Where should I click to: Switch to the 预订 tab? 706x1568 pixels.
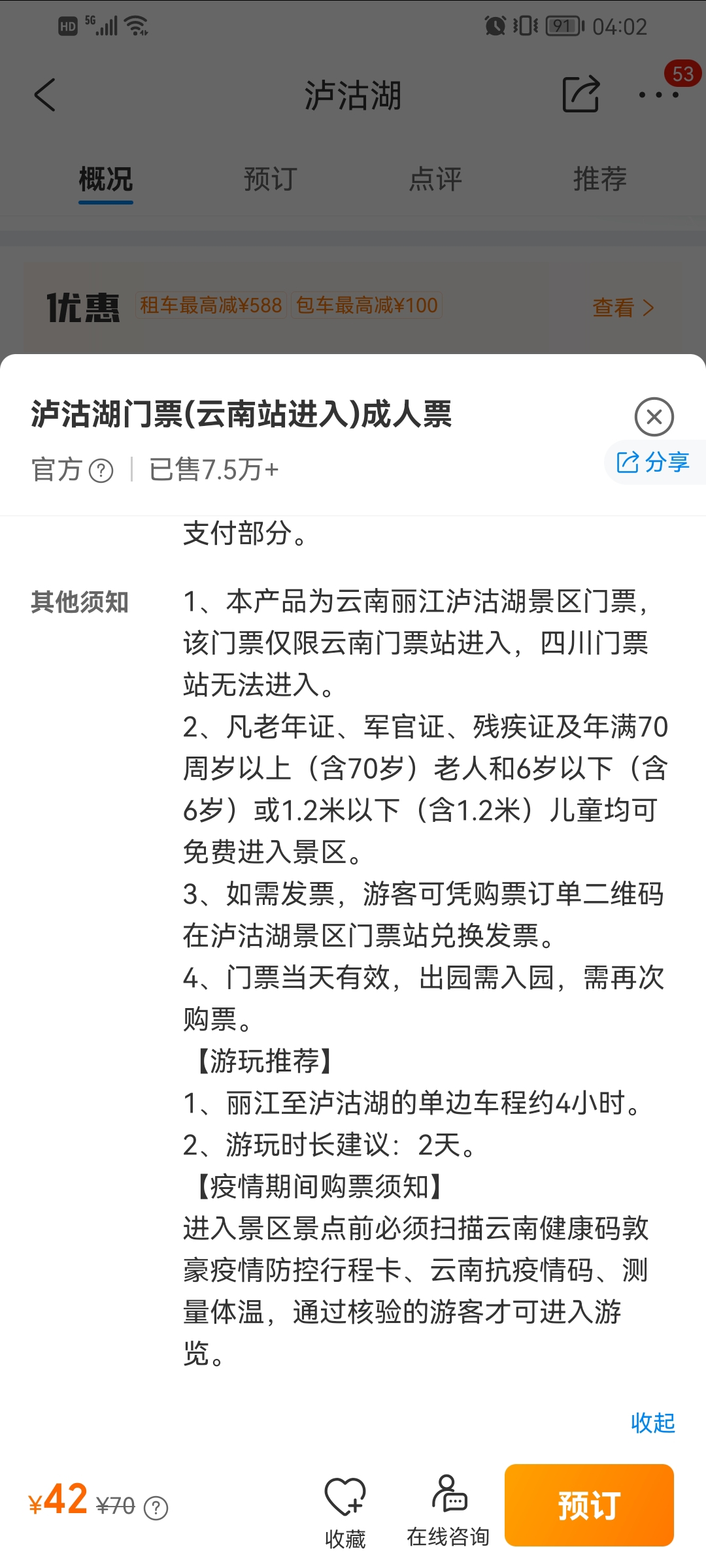pos(271,179)
